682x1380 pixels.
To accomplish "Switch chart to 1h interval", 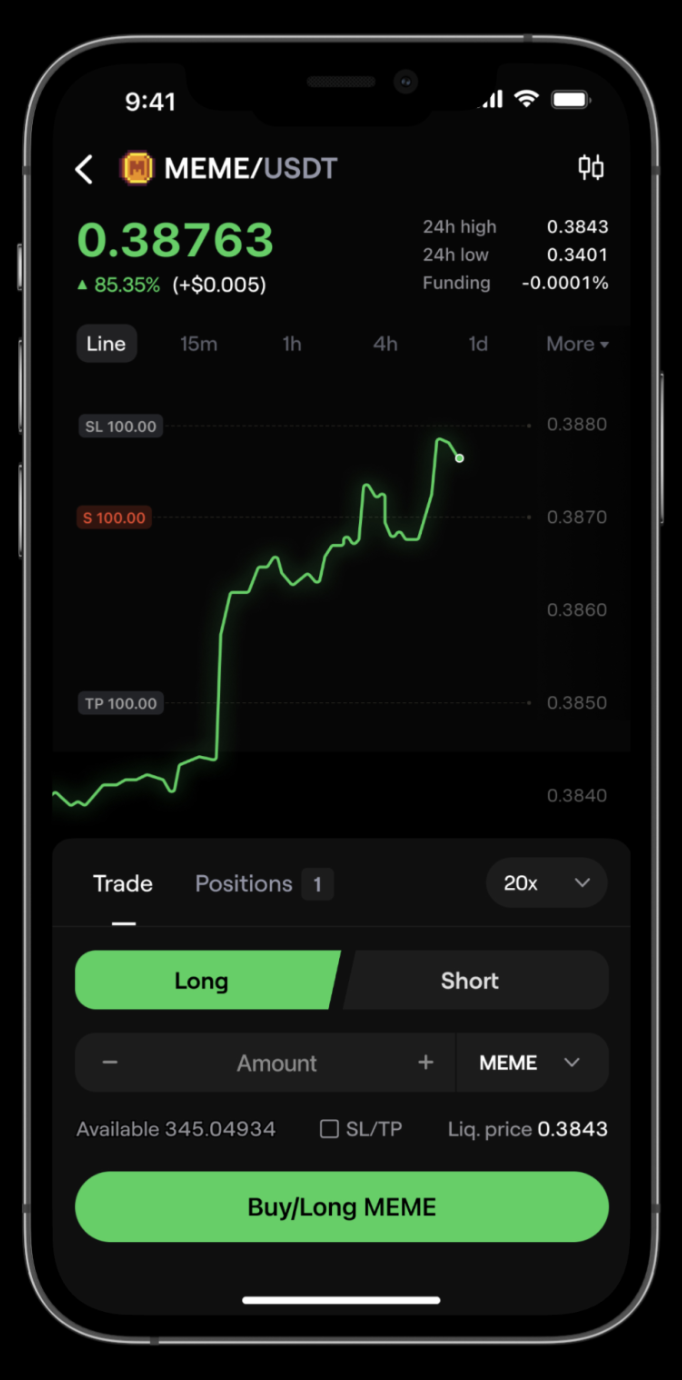I will [x=291, y=344].
